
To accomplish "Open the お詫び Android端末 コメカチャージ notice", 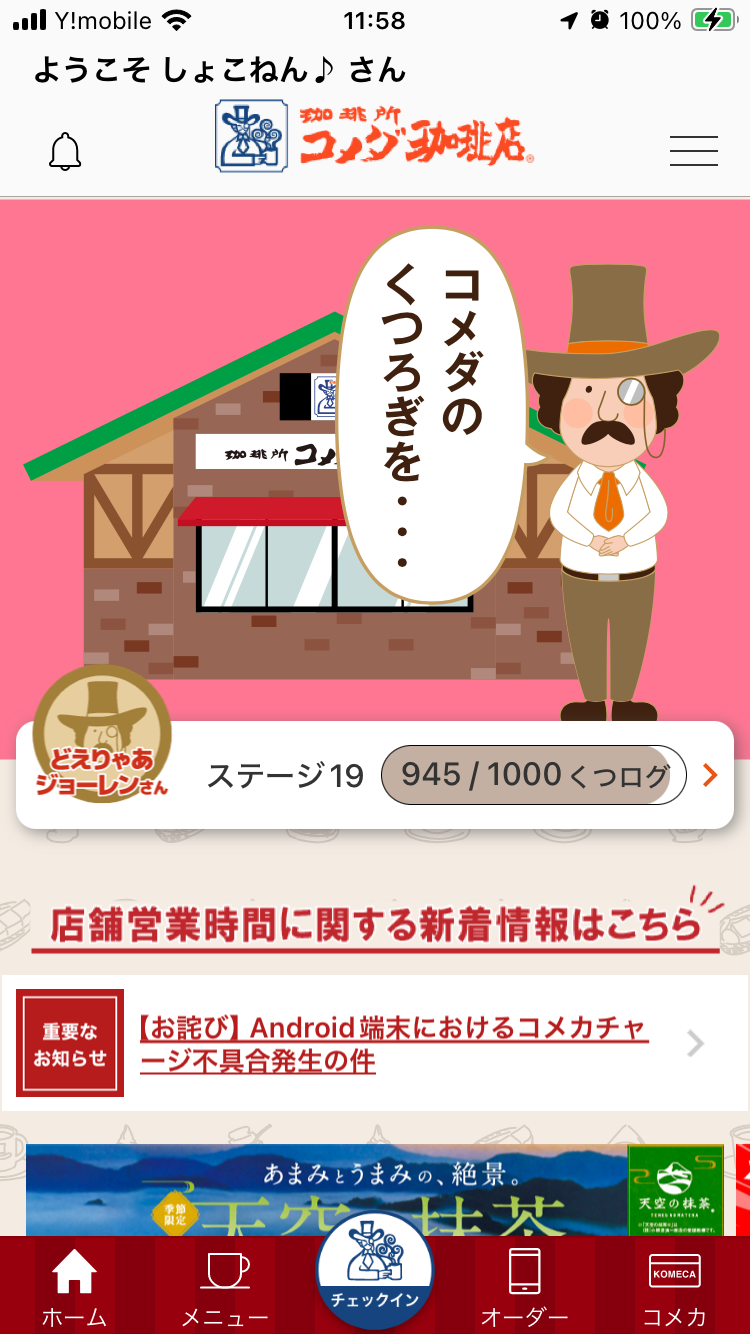I will (375, 1043).
